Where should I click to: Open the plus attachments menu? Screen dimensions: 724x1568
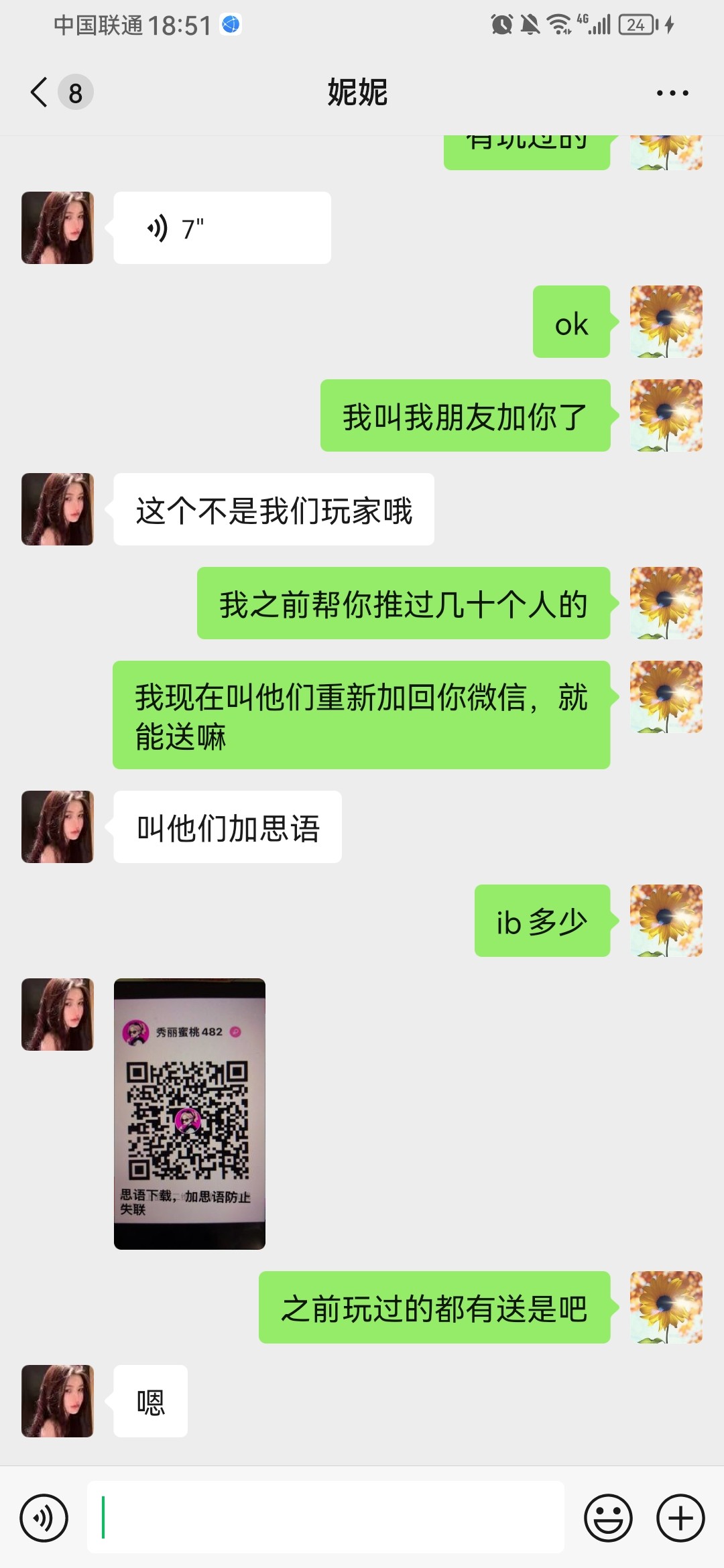coord(680,1518)
